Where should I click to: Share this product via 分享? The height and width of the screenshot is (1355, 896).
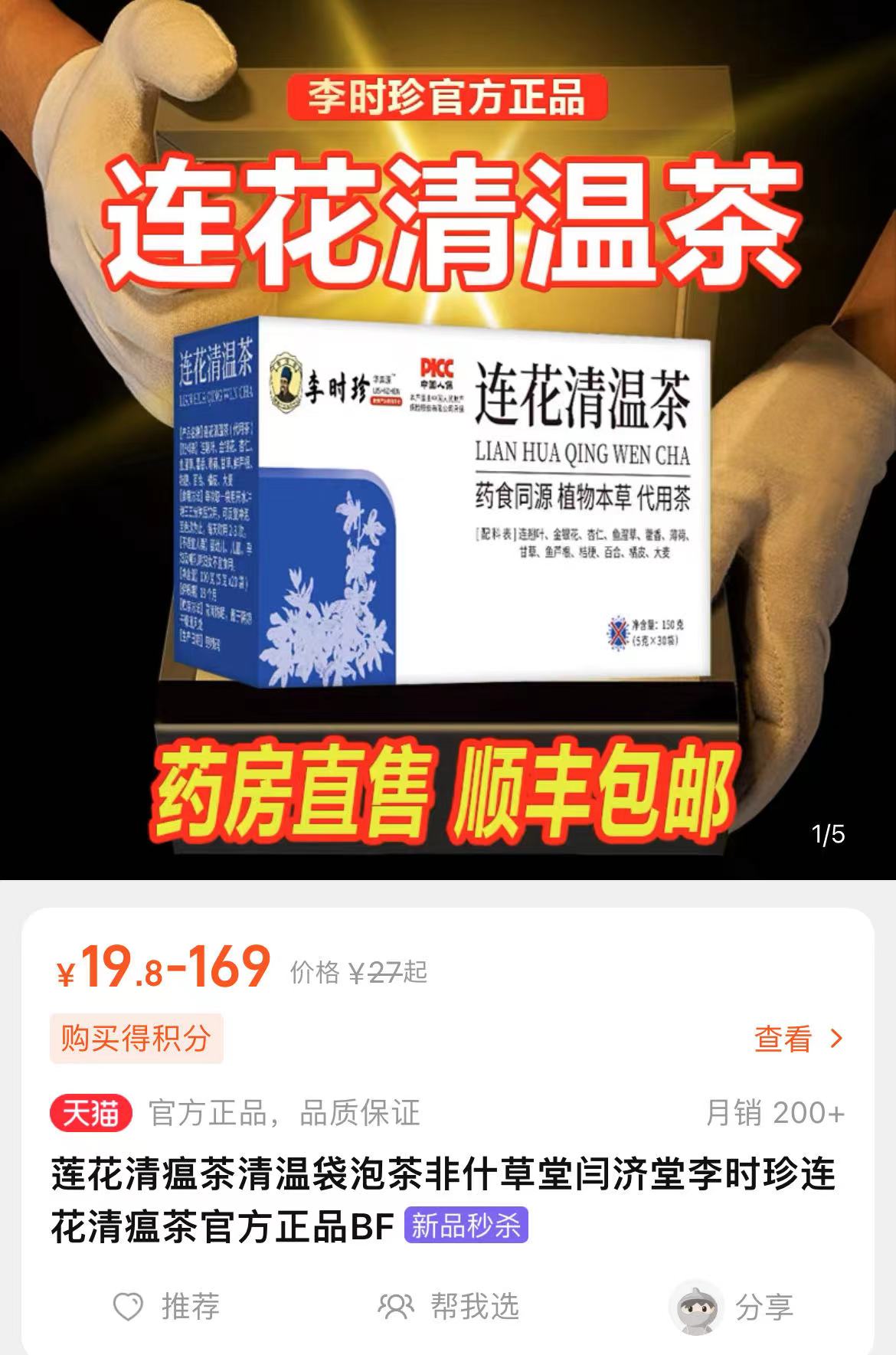[x=734, y=1308]
